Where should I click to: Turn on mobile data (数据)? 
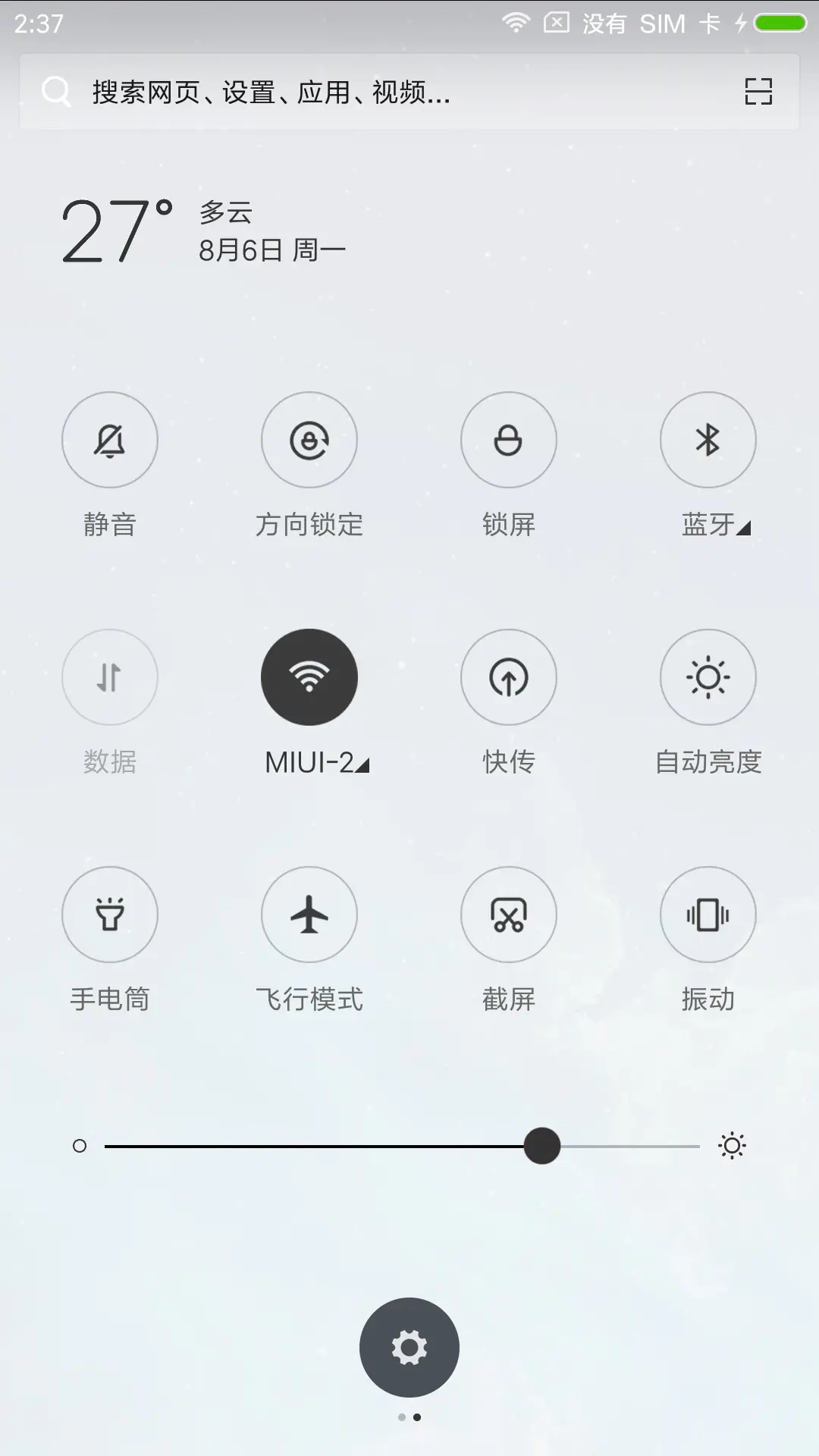coord(109,677)
